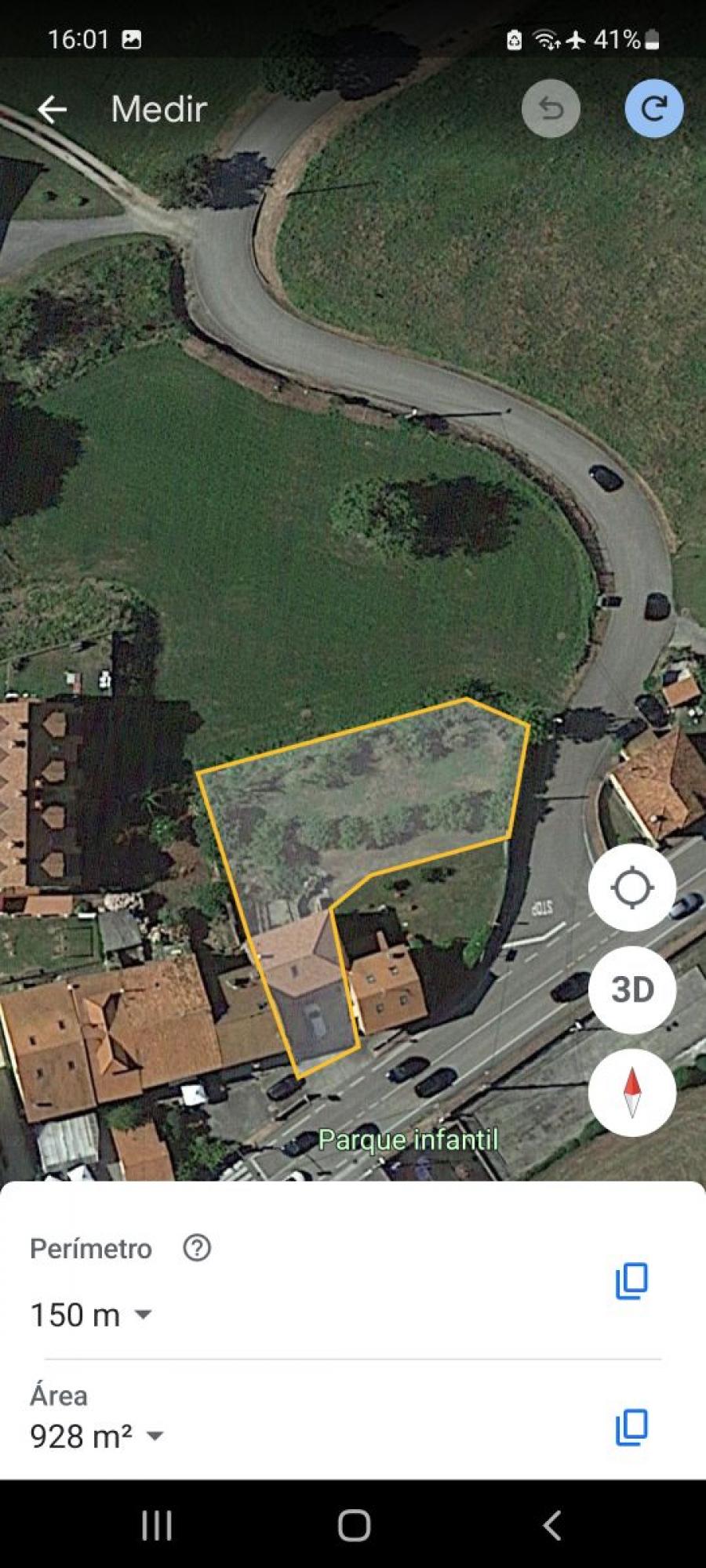706x1568 pixels.
Task: Change area units from 928 m²
Action: click(x=97, y=1436)
